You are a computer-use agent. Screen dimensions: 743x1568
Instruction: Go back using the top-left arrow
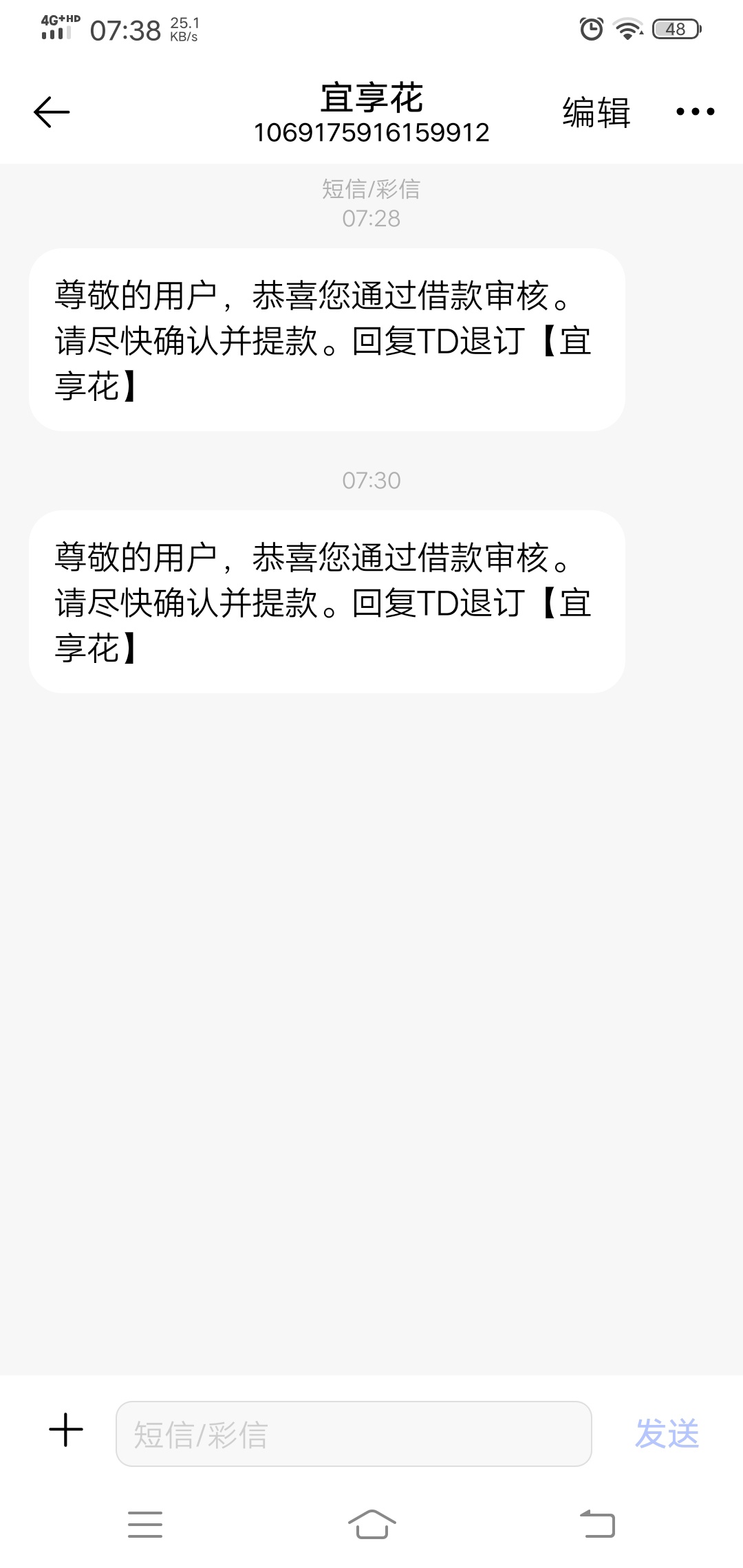coord(52,112)
